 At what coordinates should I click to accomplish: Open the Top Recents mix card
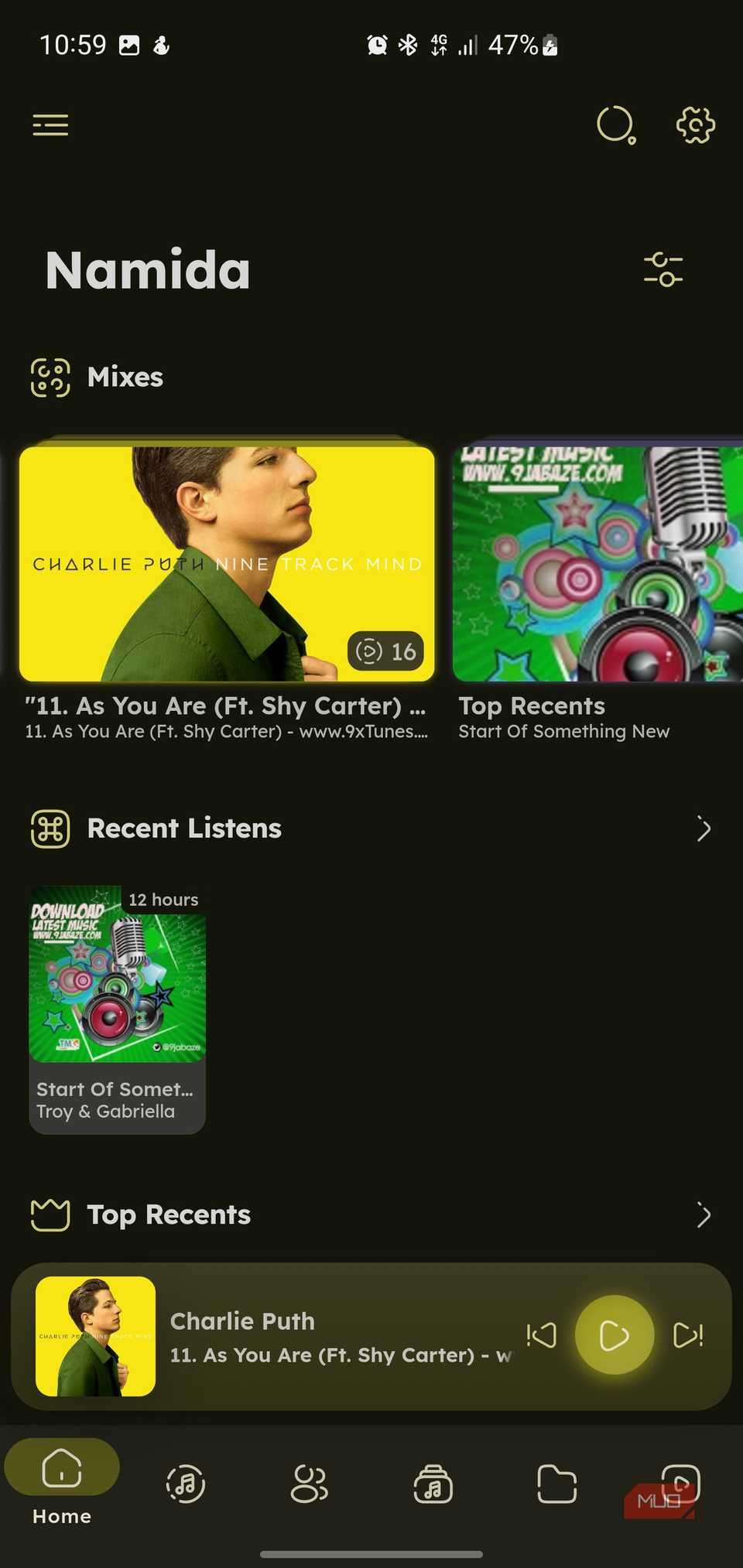point(597,564)
